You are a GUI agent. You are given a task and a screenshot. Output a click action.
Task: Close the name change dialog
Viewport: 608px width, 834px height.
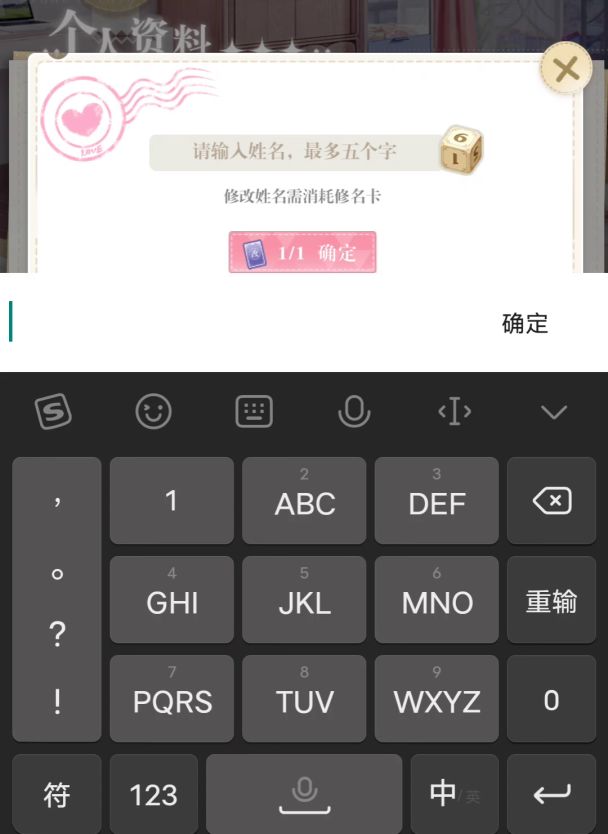566,70
